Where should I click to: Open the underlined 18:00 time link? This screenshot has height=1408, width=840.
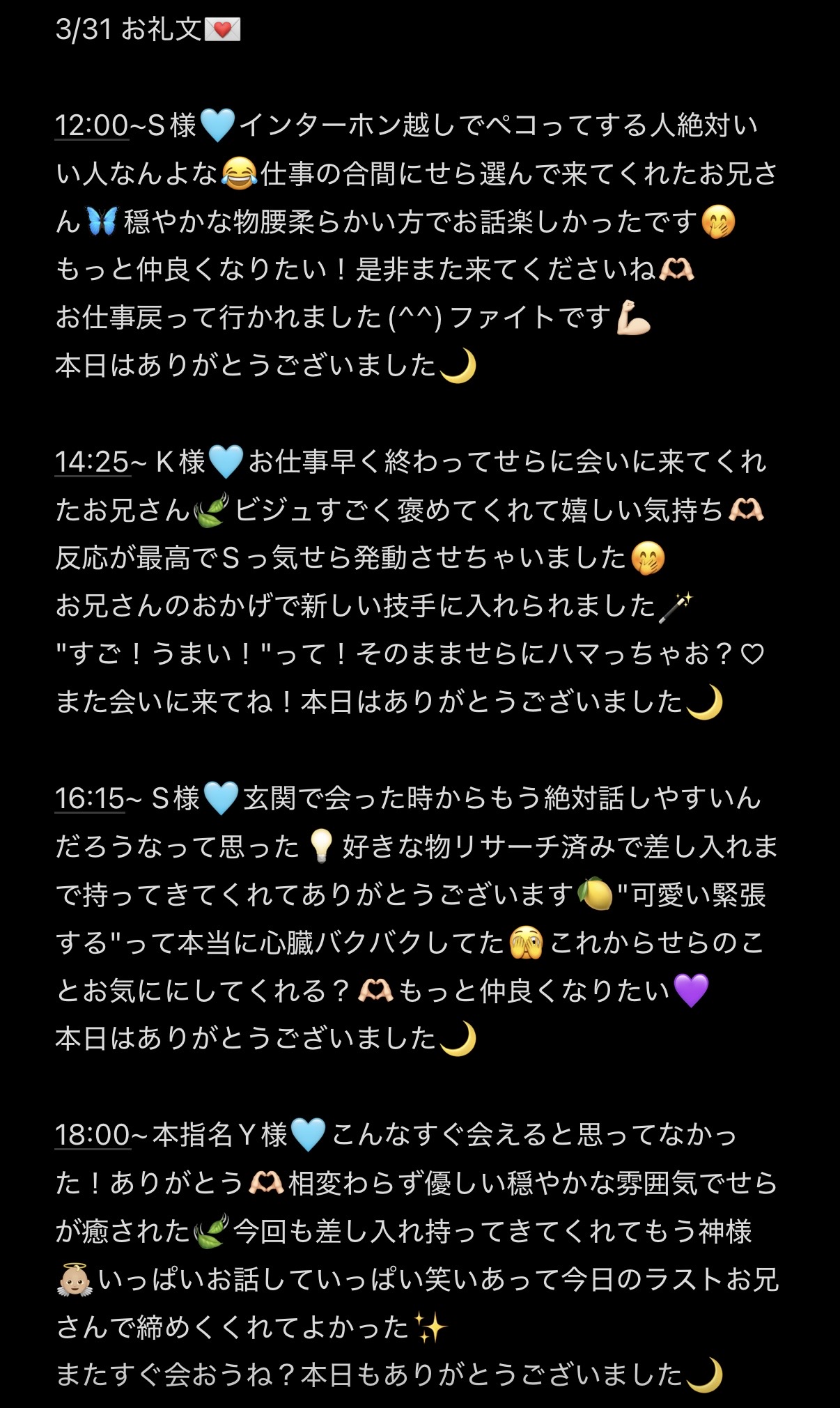[x=92, y=1136]
